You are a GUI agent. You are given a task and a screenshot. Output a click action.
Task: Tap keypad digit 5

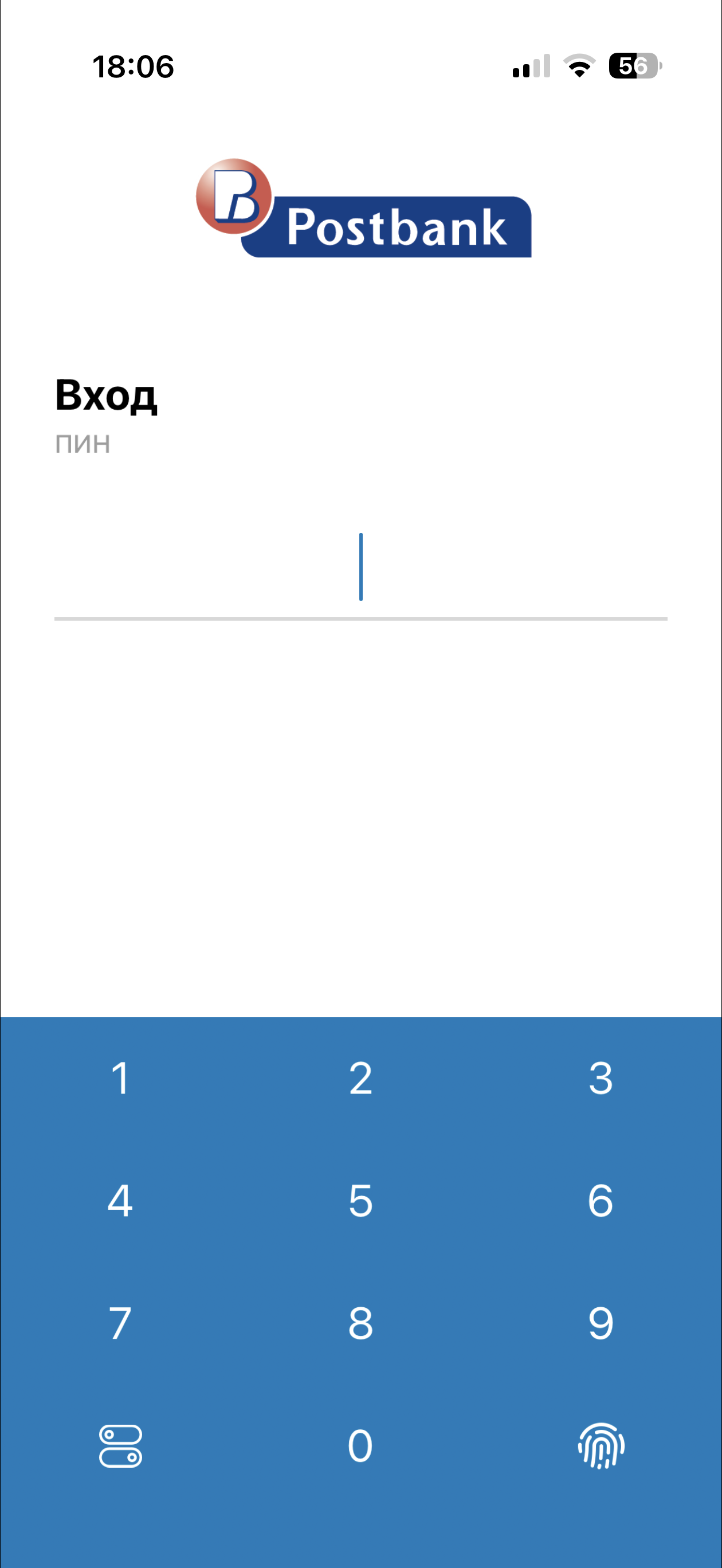[x=360, y=1201]
